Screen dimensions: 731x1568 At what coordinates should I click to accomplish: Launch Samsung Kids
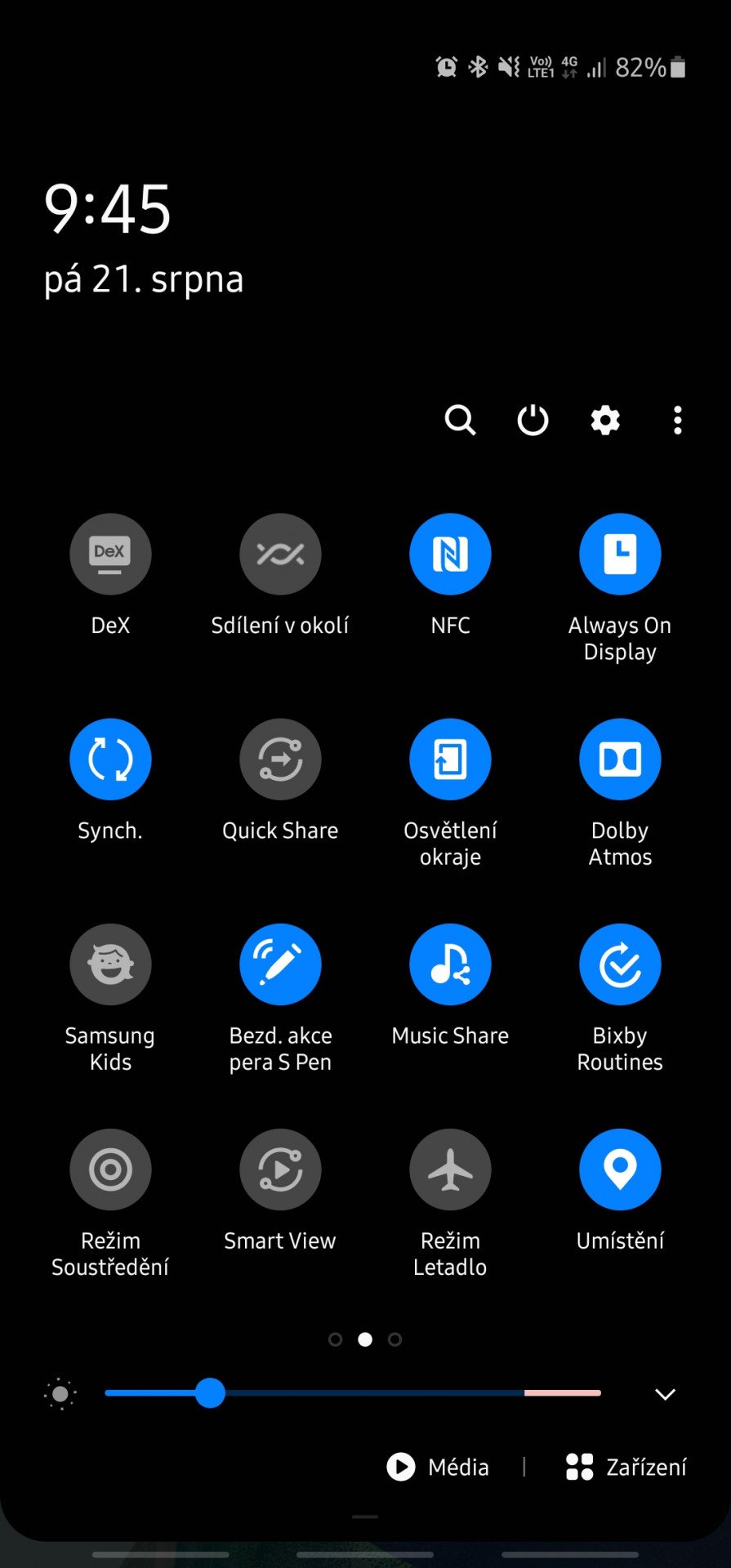pos(110,964)
